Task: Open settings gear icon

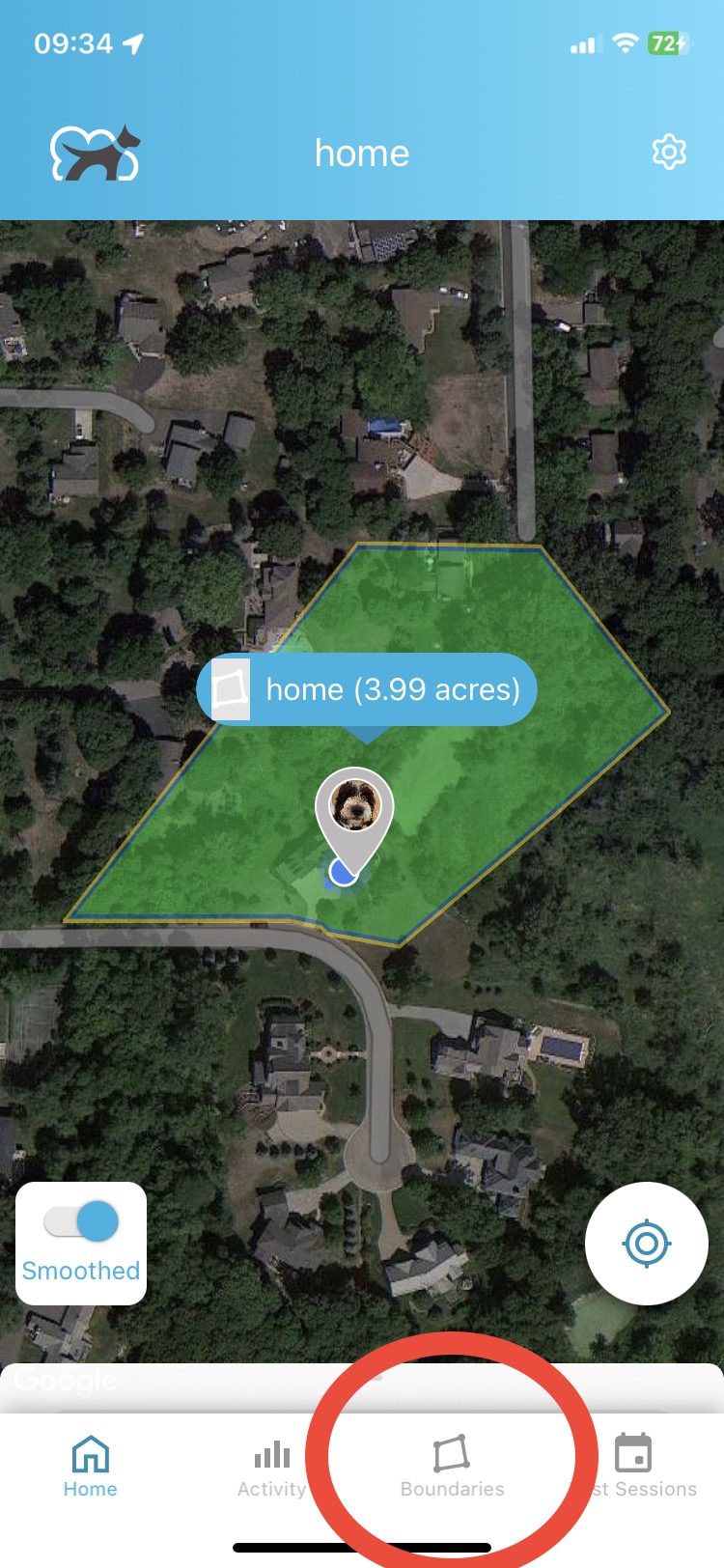Action: point(668,153)
